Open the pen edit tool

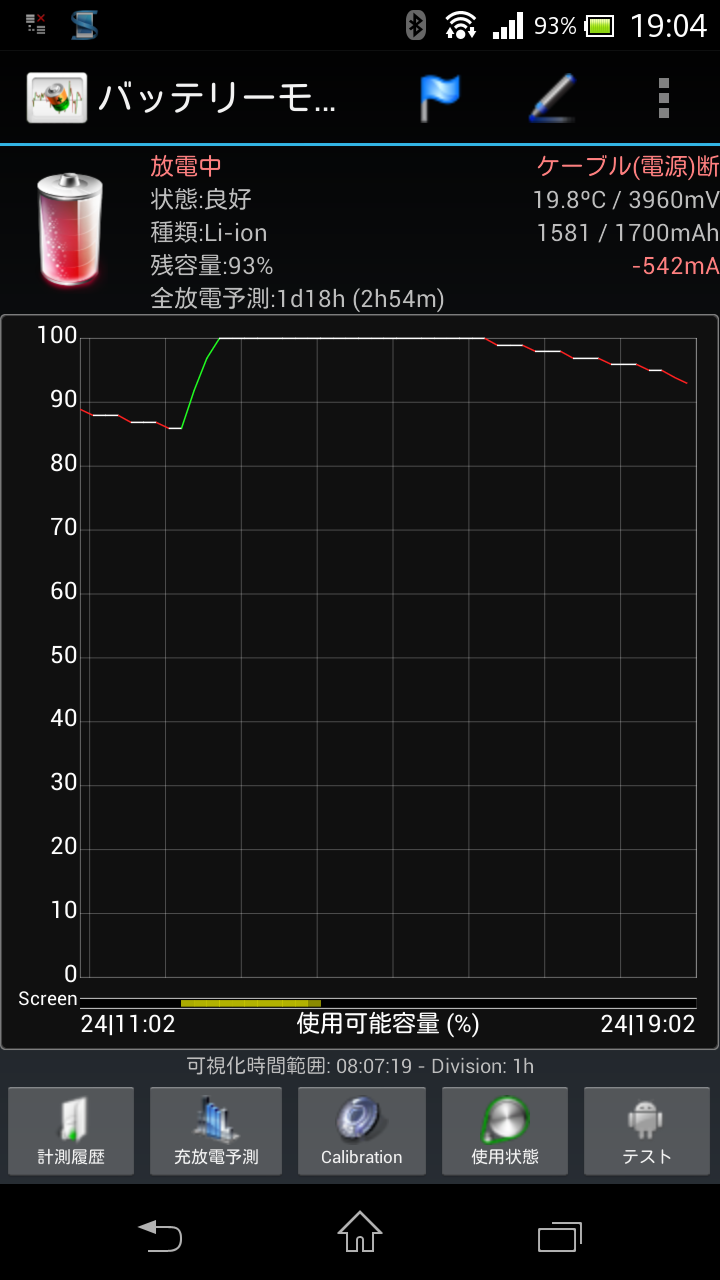coord(551,98)
